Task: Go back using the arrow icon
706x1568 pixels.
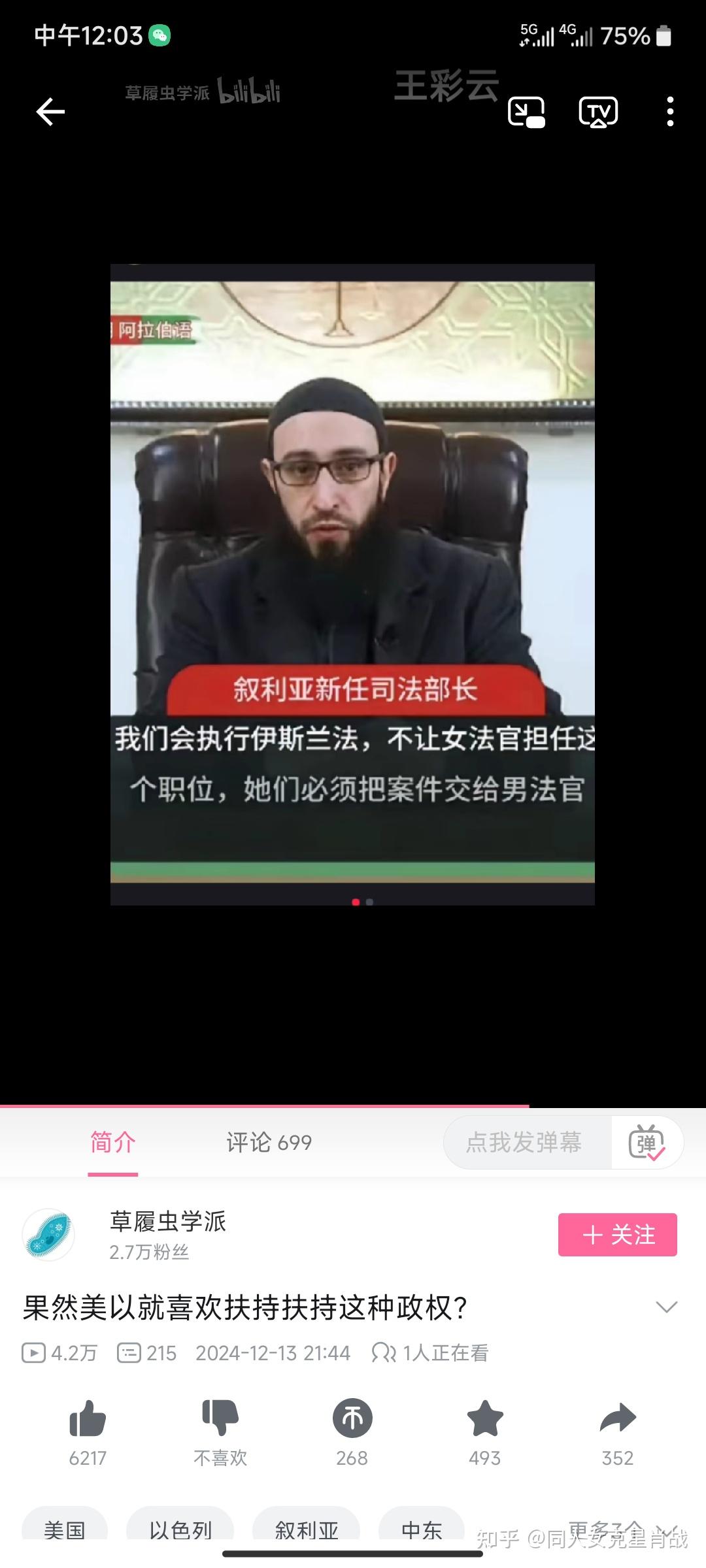Action: tap(50, 112)
